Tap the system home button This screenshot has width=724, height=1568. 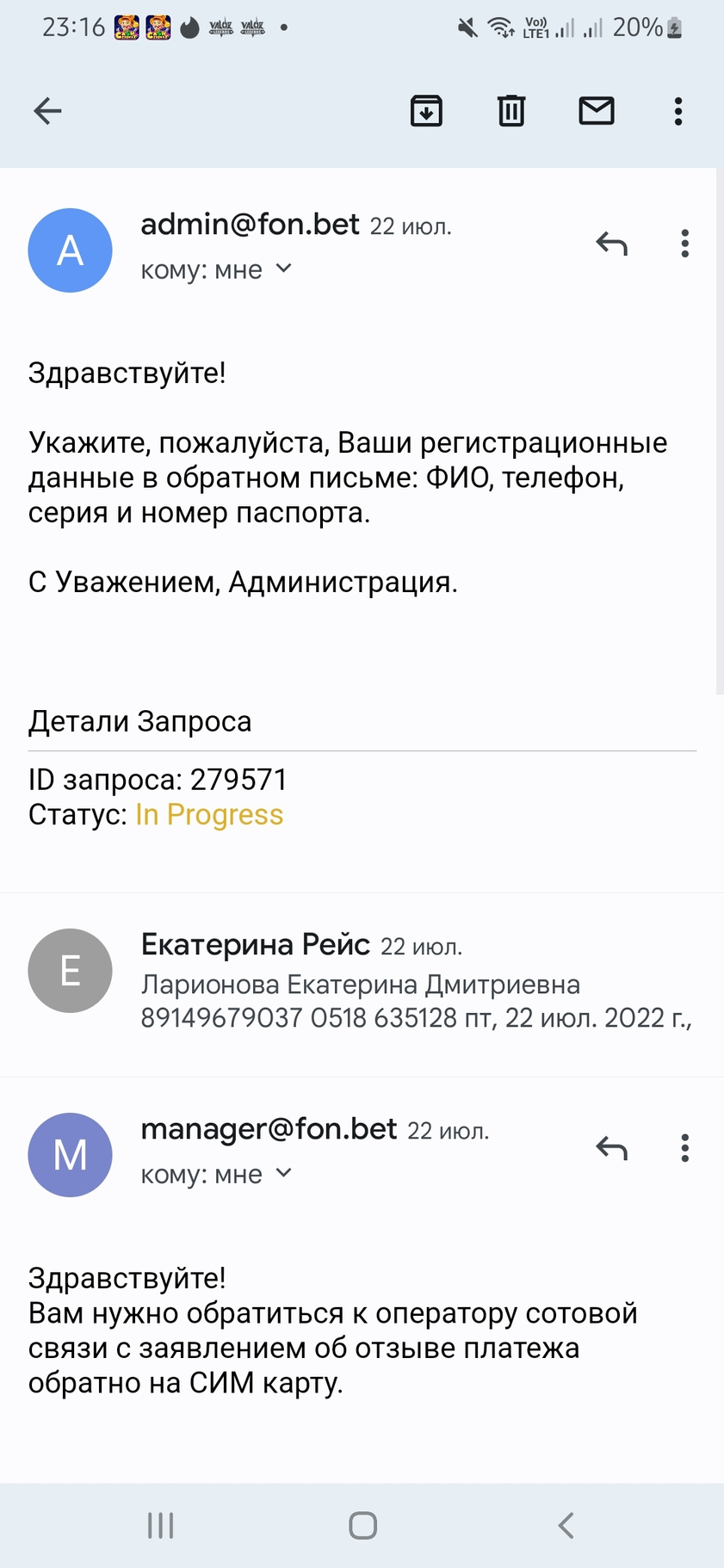coord(363,1526)
